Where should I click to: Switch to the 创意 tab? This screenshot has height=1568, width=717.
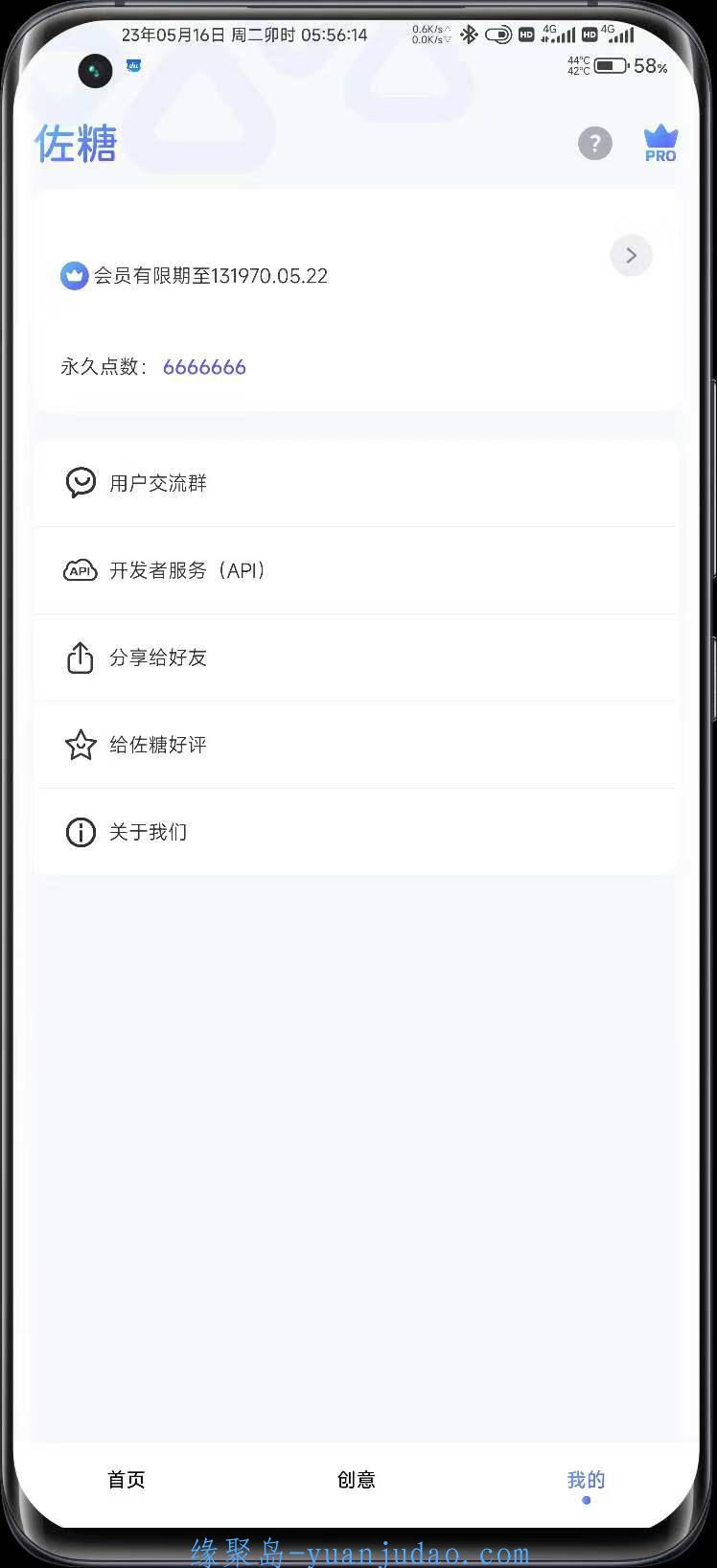(x=356, y=1480)
